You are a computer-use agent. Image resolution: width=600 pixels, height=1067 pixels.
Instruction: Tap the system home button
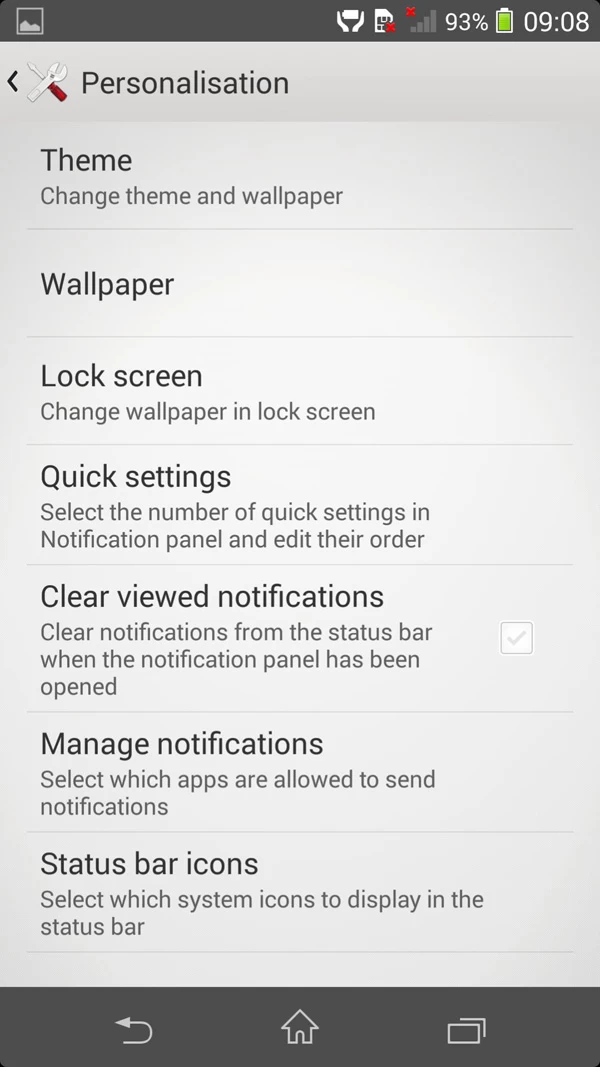pos(300,1027)
